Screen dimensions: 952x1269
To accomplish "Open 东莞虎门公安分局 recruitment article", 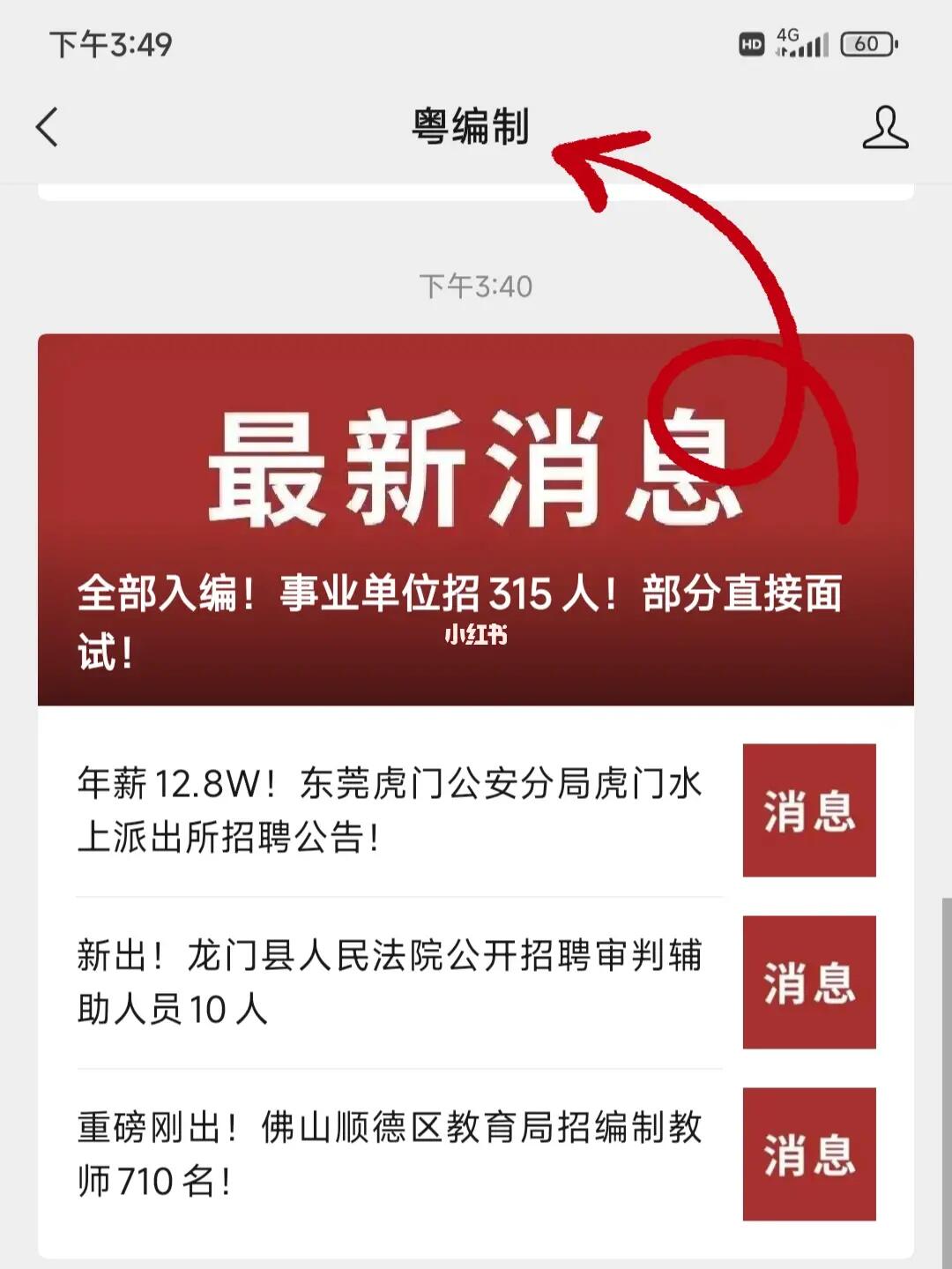I will coord(390,810).
